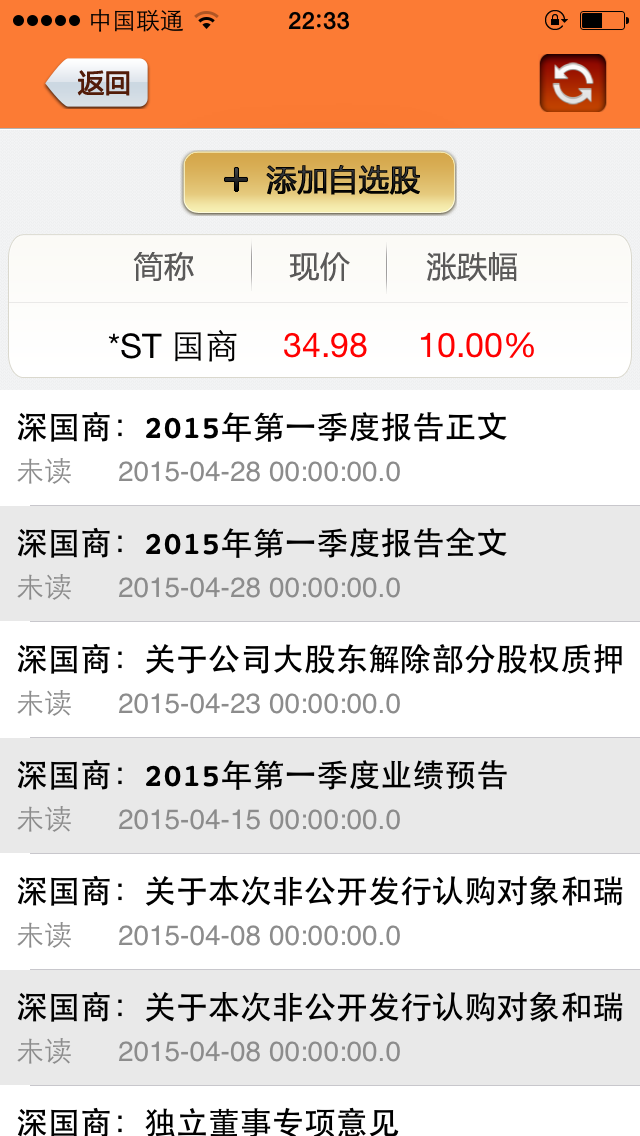Tap 添加自选股 to add stock
Screen dimensions: 640x1136
click(319, 182)
